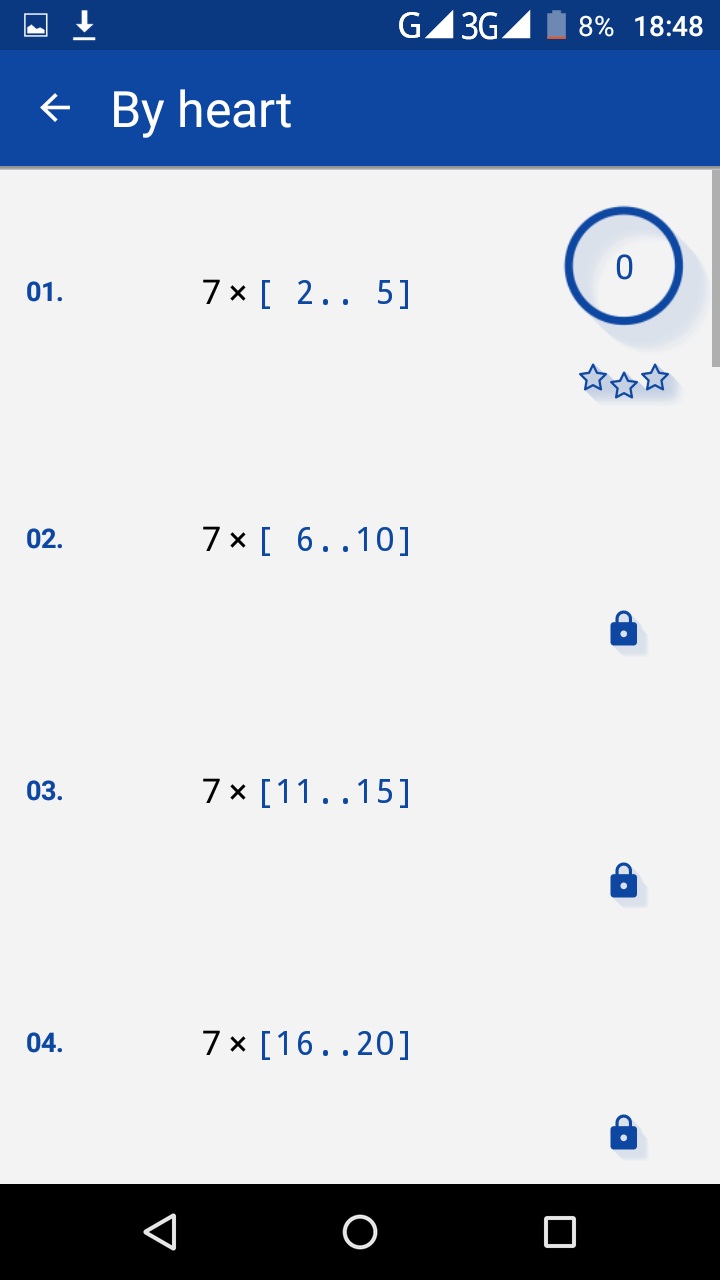Tap the score circle showing 0
The width and height of the screenshot is (720, 1280).
pos(623,265)
